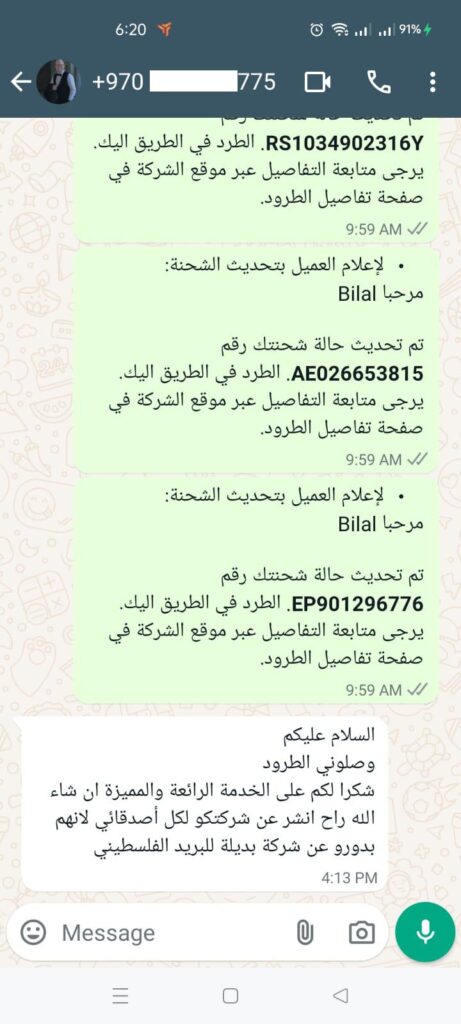Open the camera from the message bar
Screen dimensions: 461x1024
pos(362,933)
